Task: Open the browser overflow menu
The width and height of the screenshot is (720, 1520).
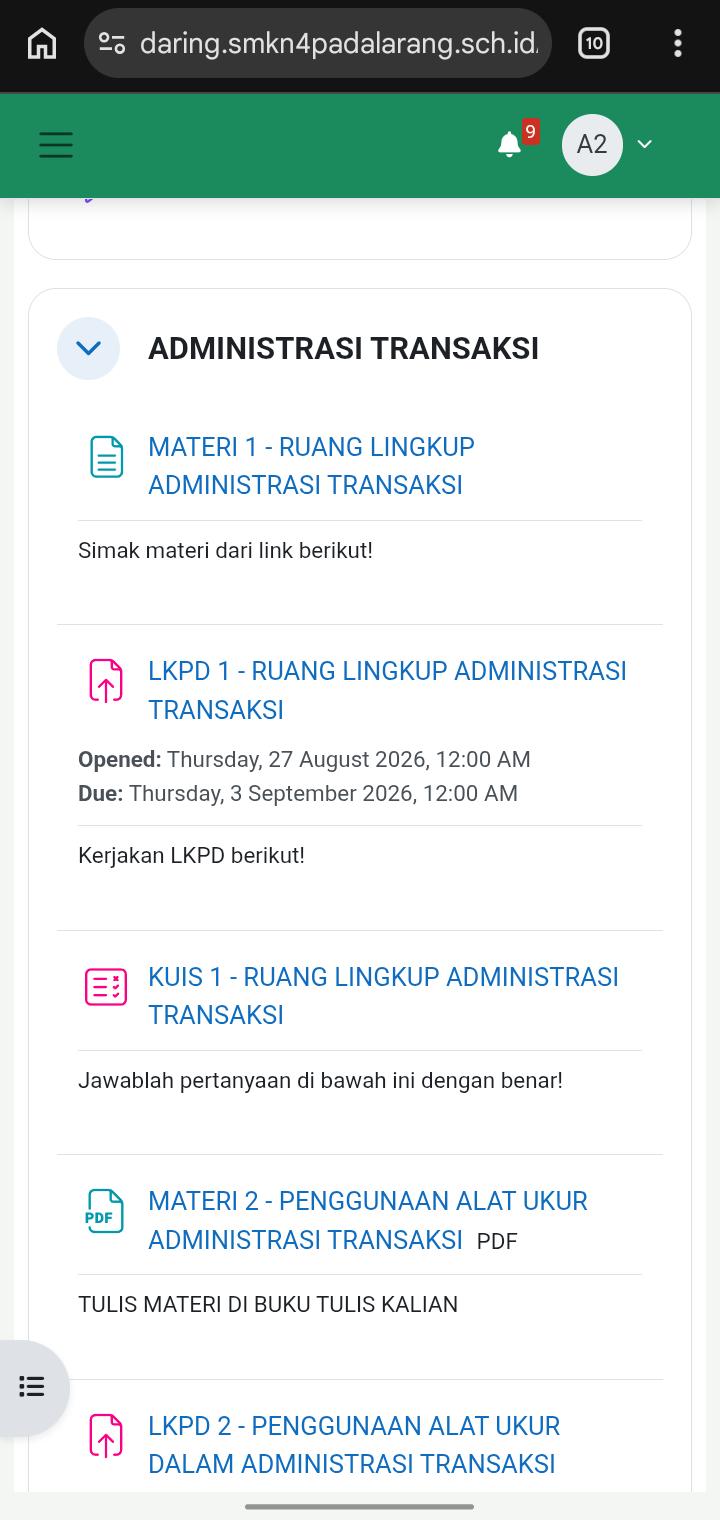Action: 678,43
